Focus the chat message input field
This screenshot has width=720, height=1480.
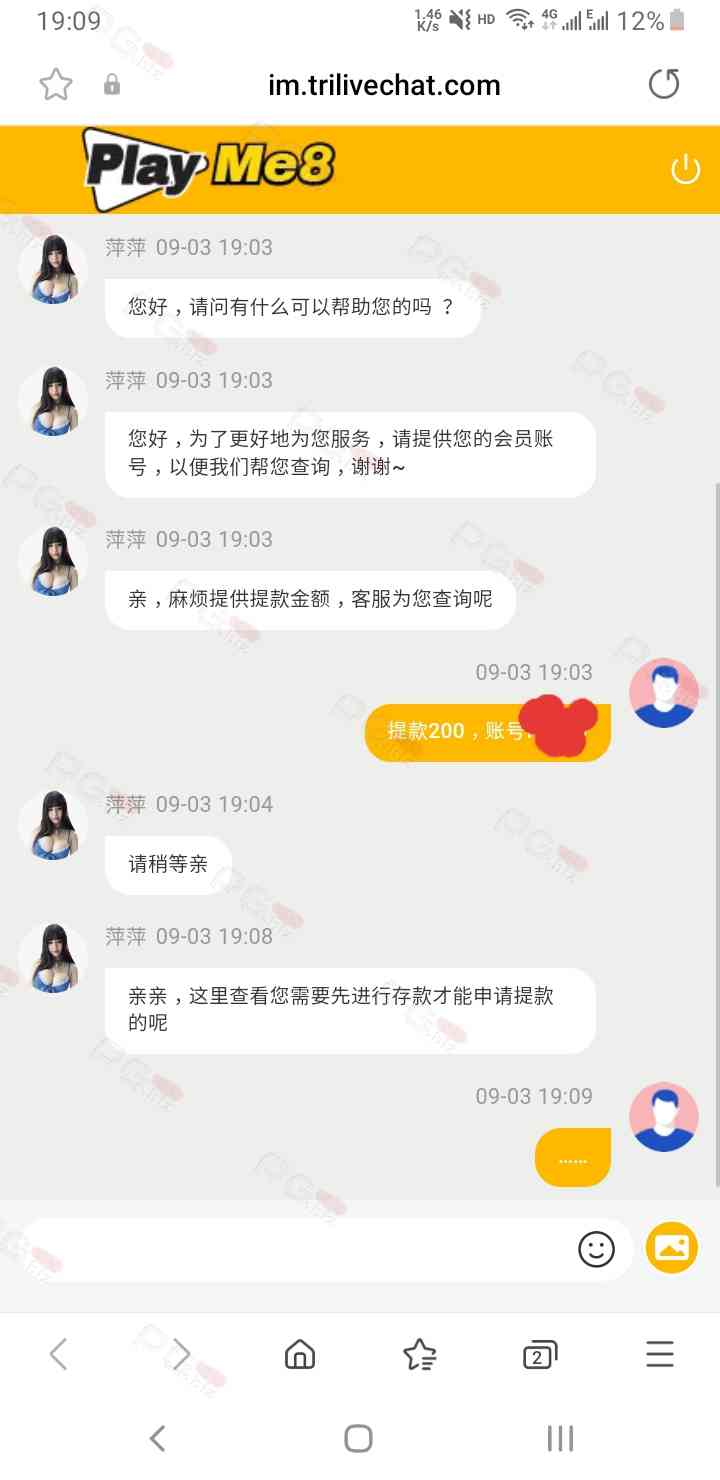pos(300,1249)
